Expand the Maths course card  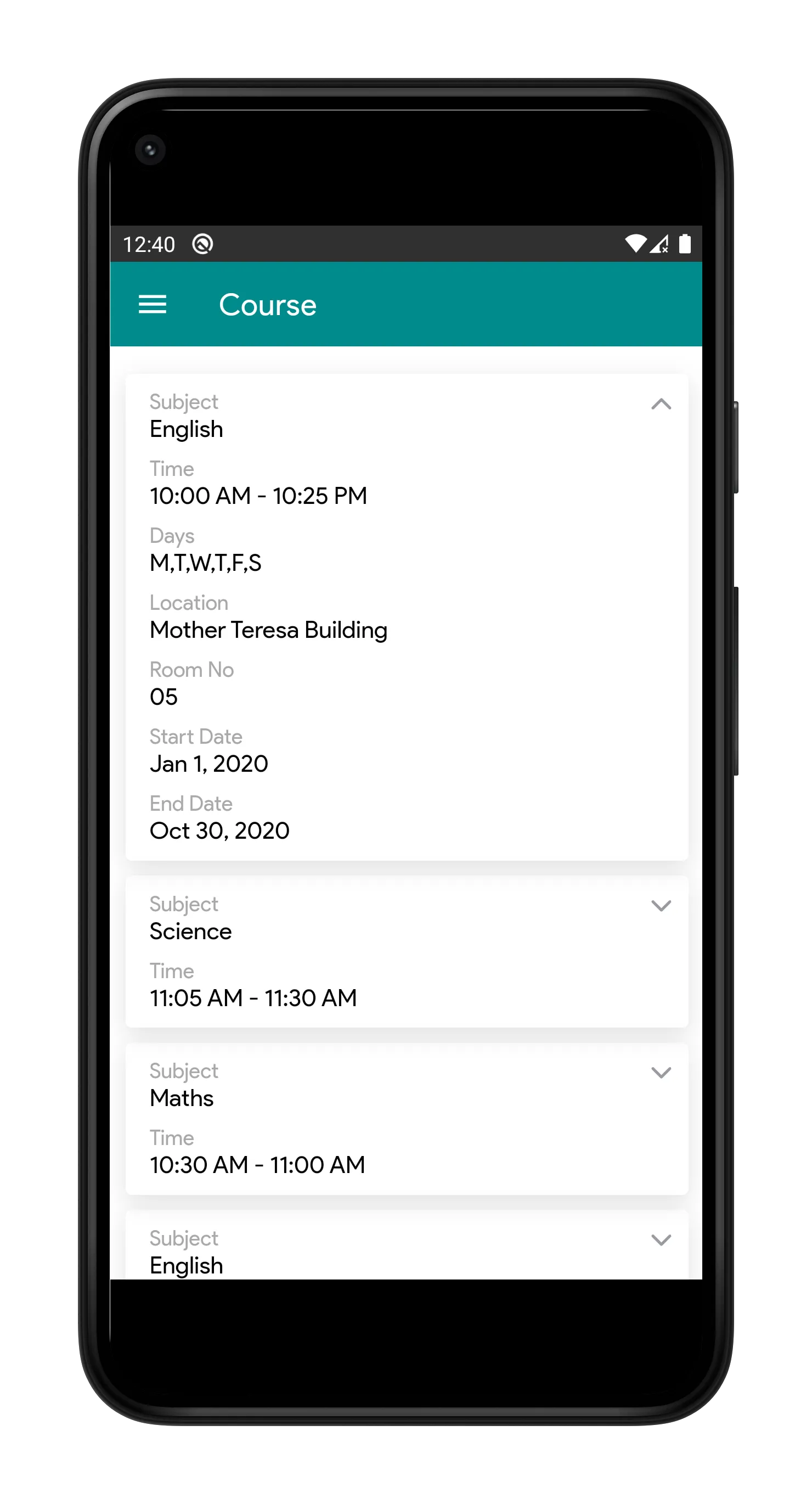661,1073
